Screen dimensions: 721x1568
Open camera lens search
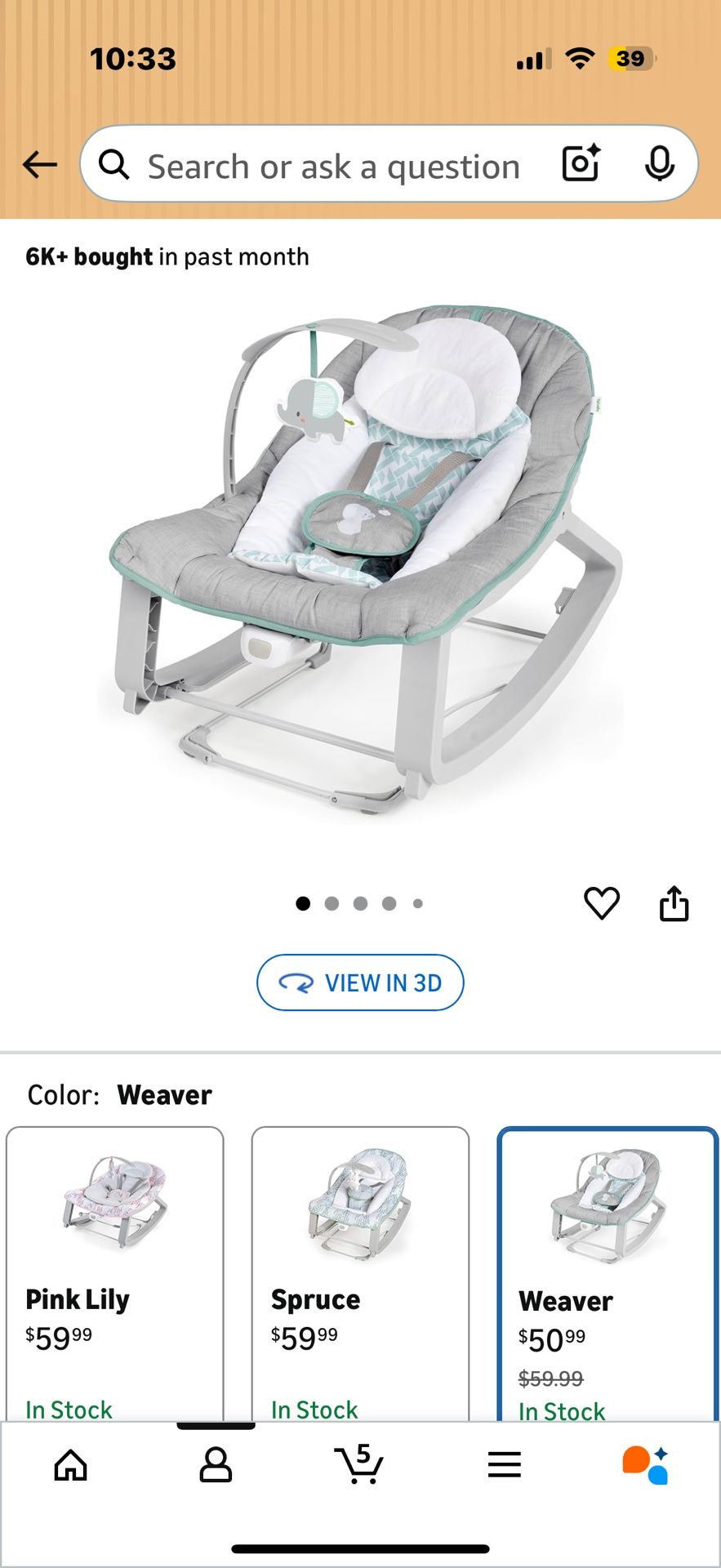[x=581, y=163]
